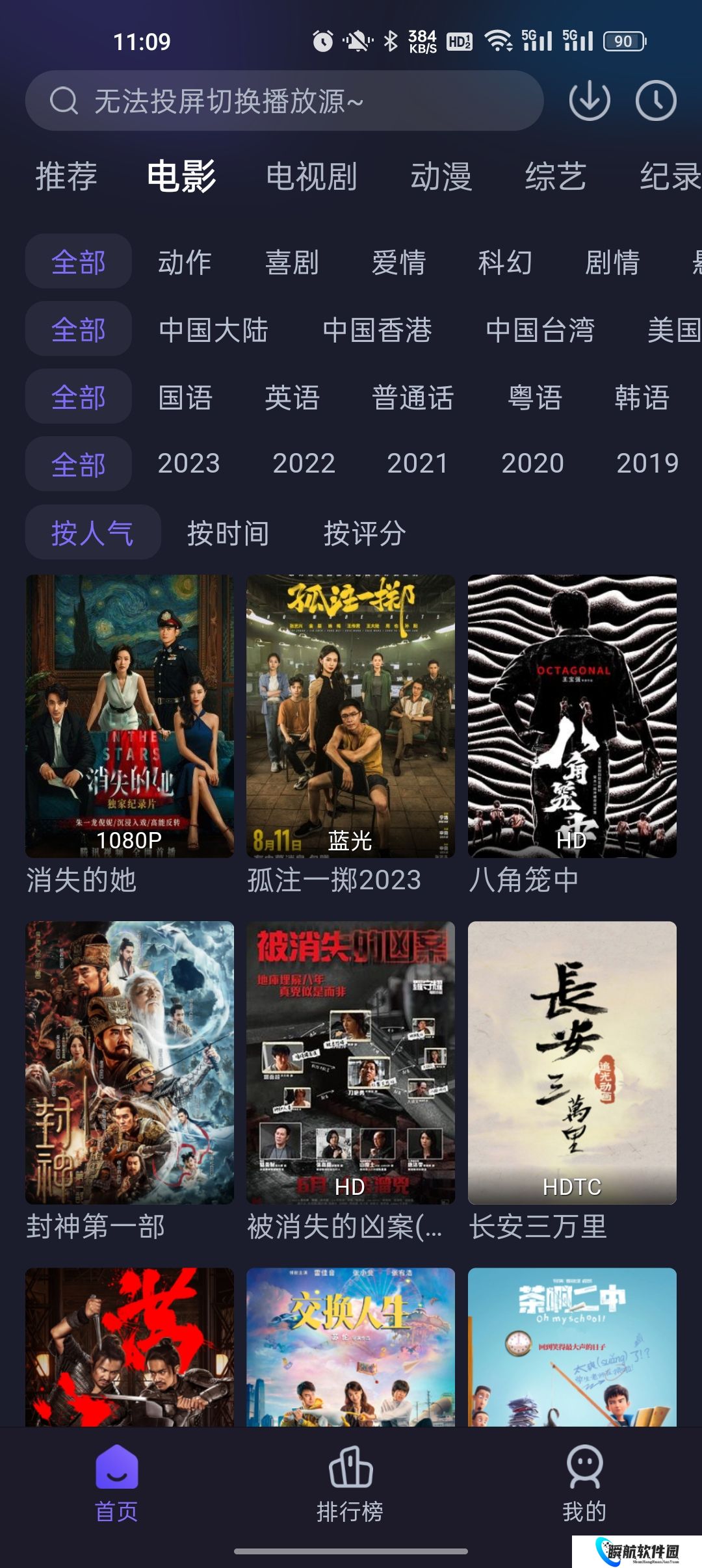The height and width of the screenshot is (1568, 702).
Task: Open the movie 长安三万里
Action: click(x=572, y=1063)
